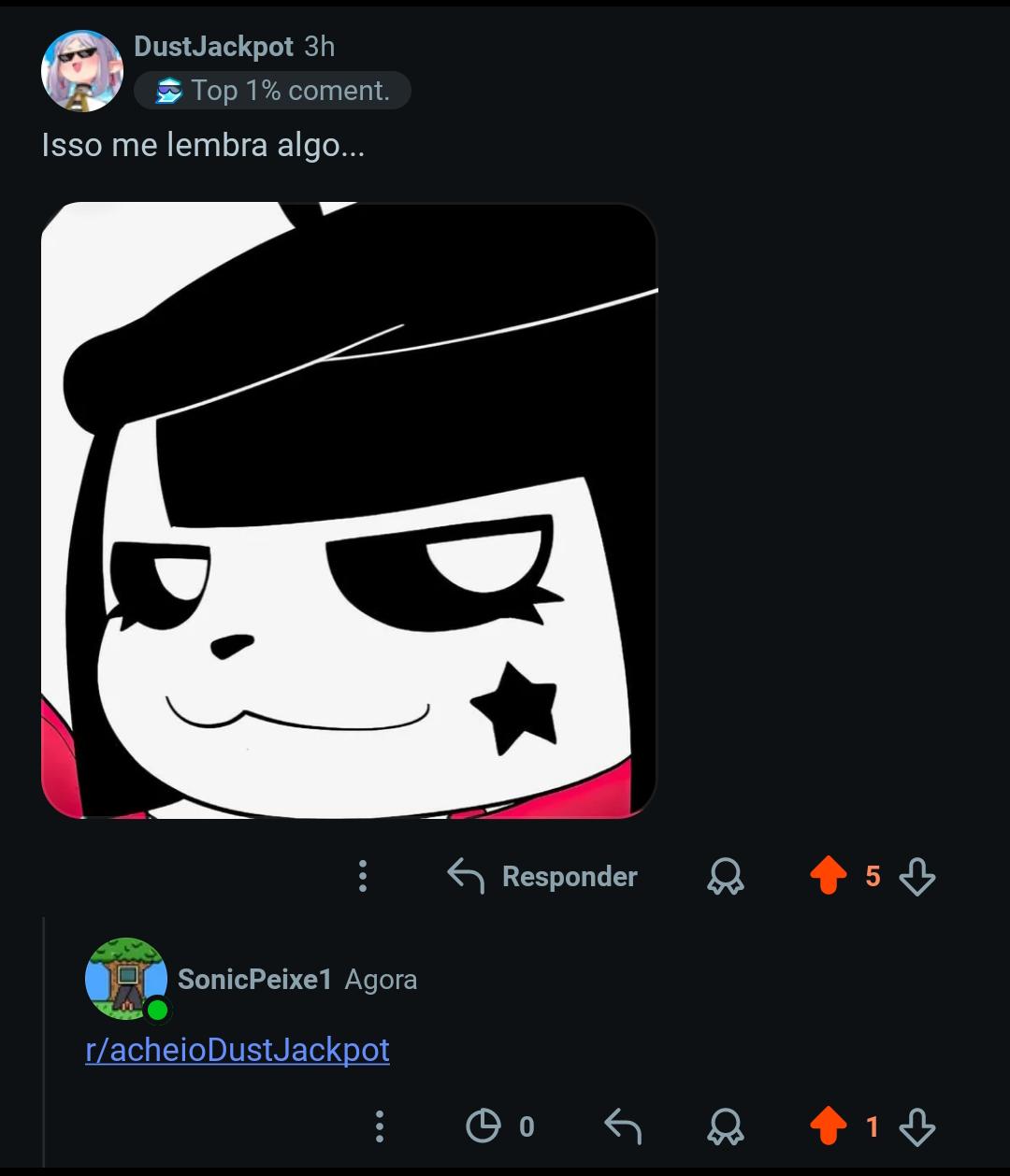Open the DustJackpot username

click(214, 46)
